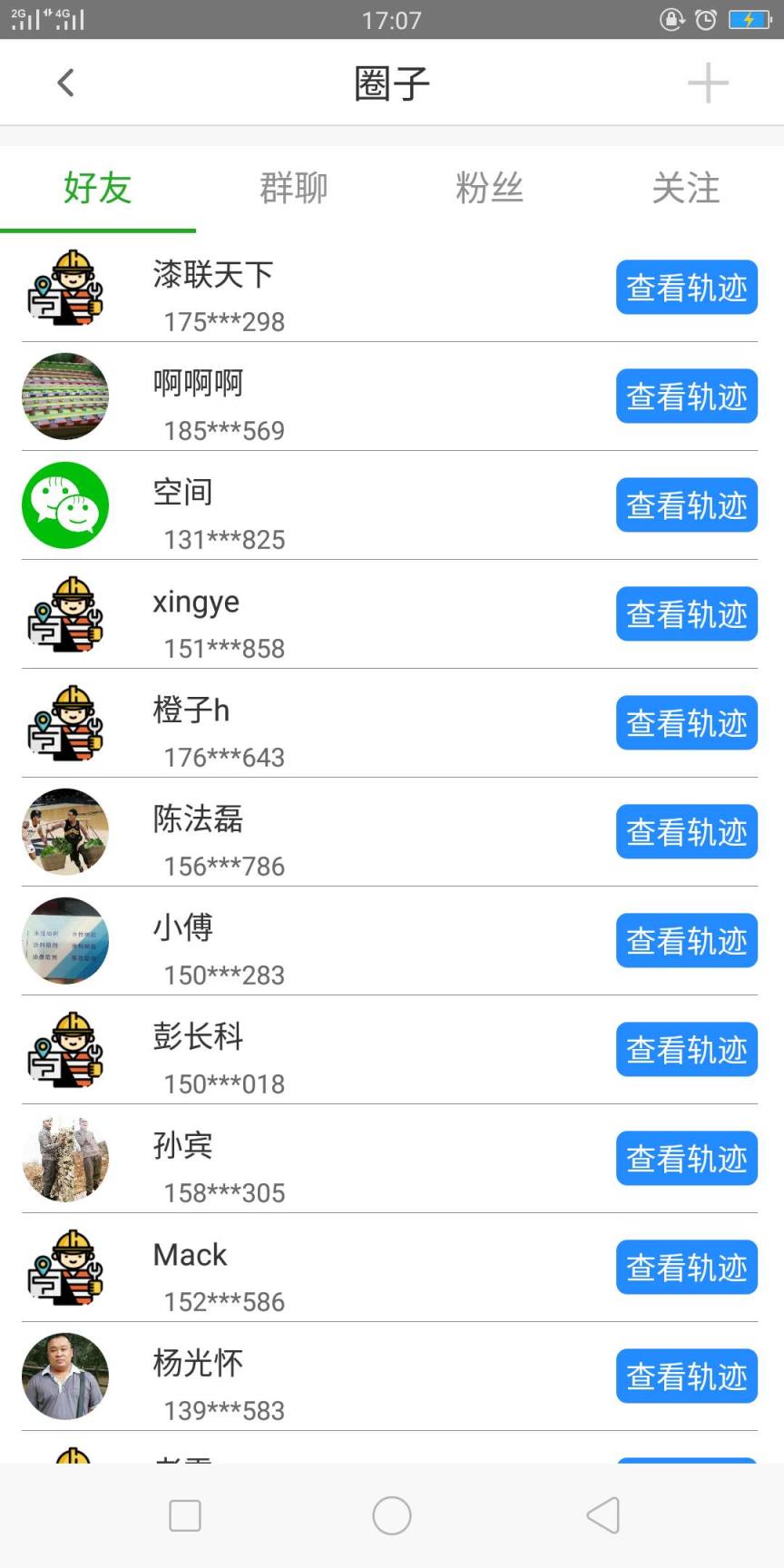Tap the plus icon to add a contact

point(709,82)
